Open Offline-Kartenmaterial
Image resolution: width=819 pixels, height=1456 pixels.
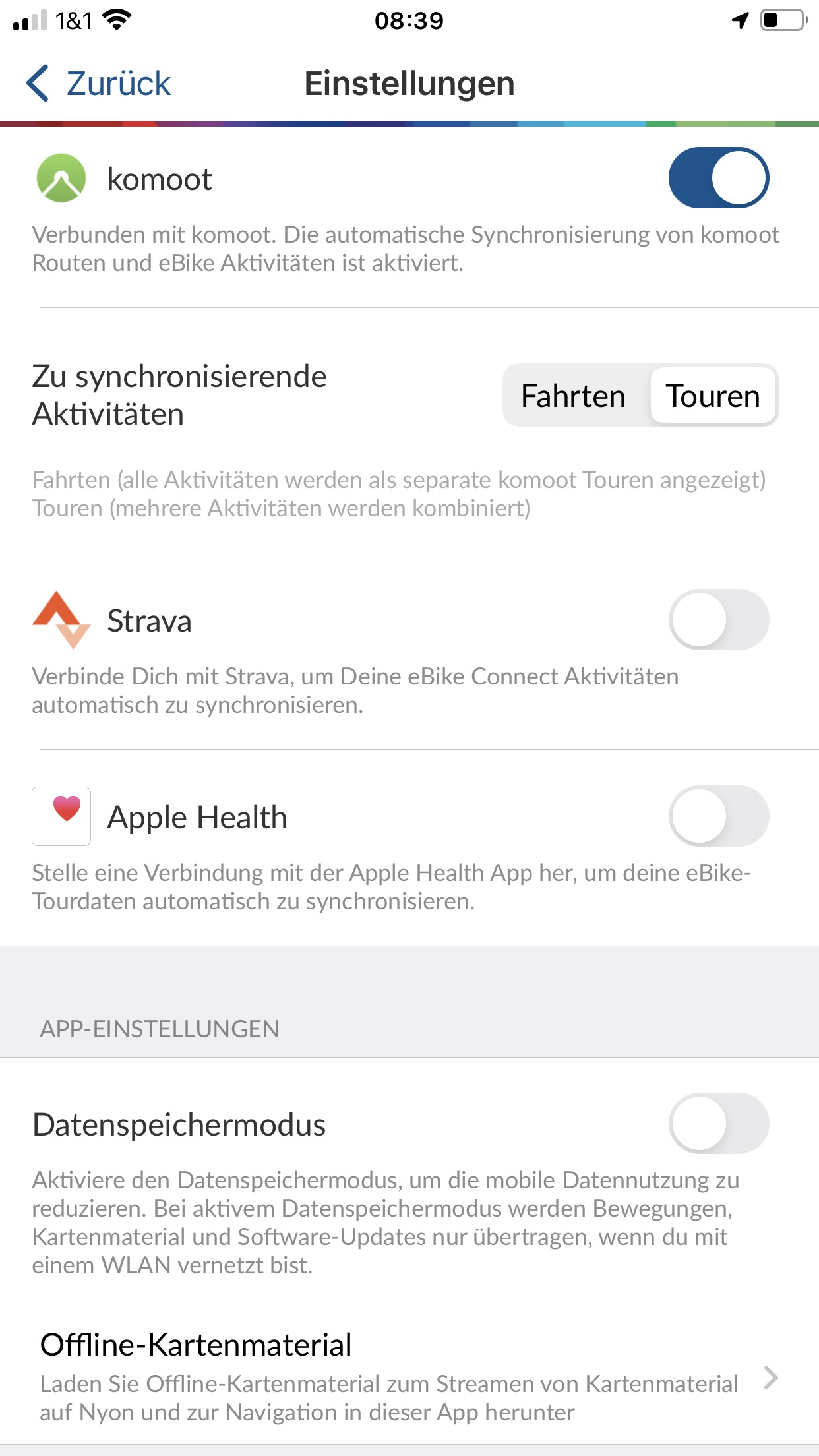[409, 1377]
